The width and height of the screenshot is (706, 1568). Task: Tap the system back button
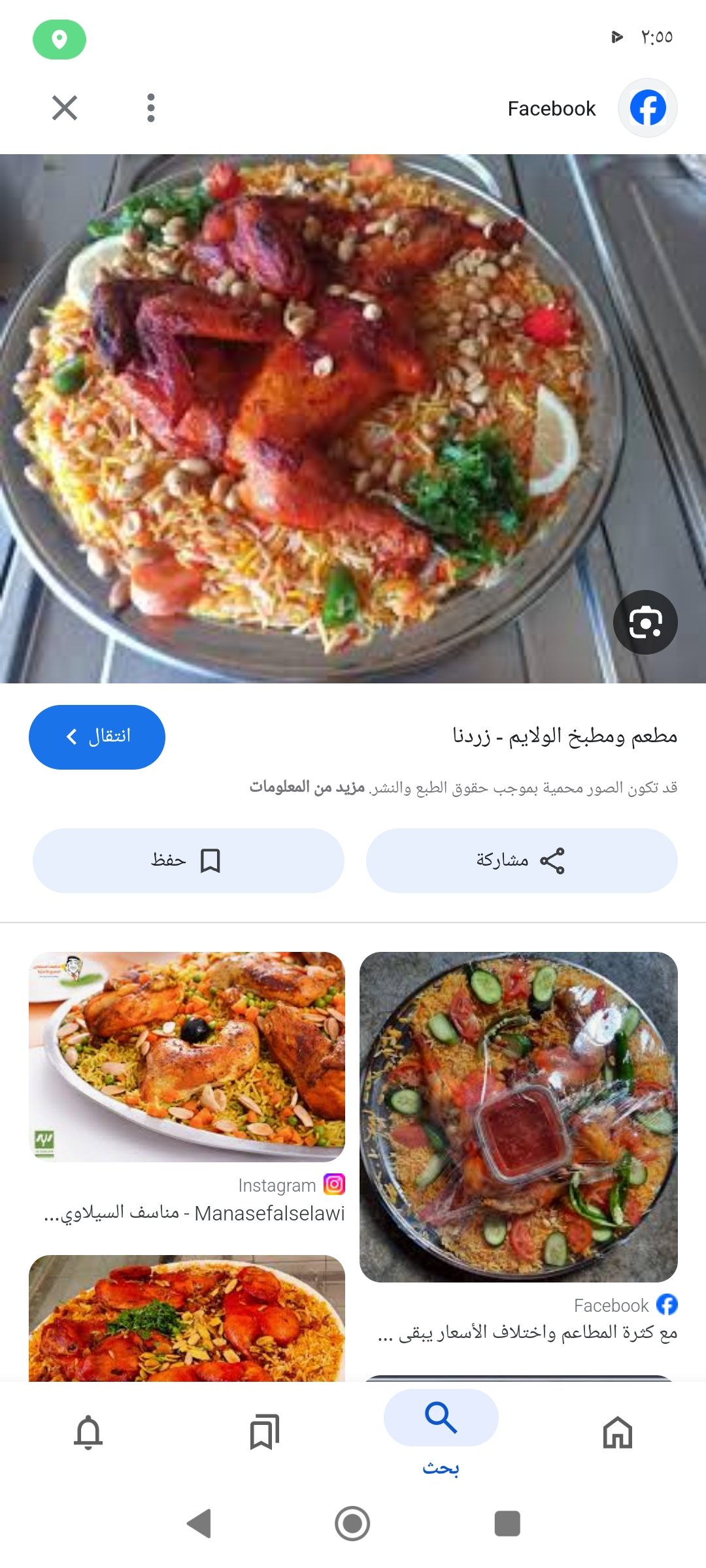tap(199, 1524)
